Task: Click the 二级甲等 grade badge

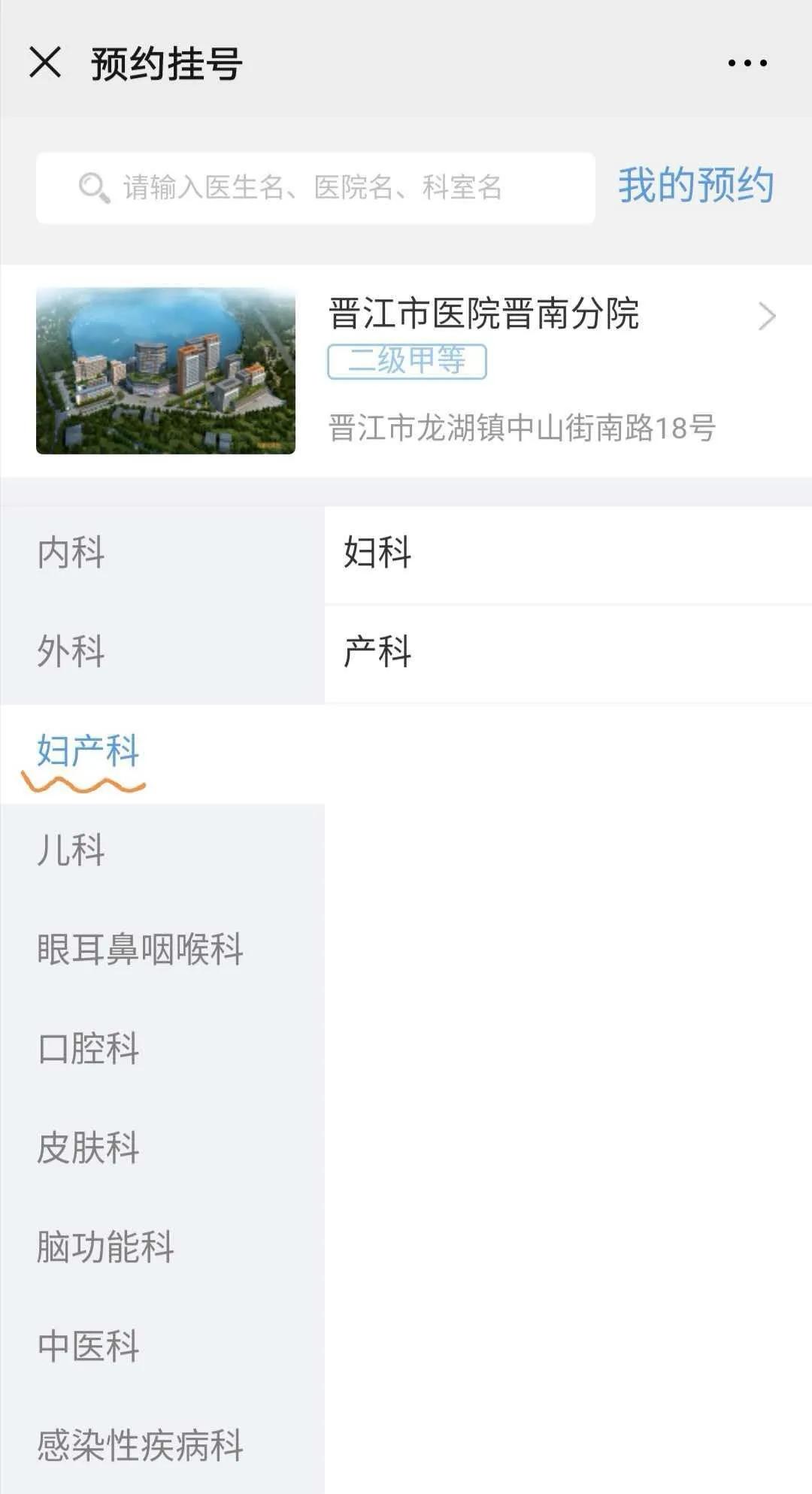Action: pos(407,361)
